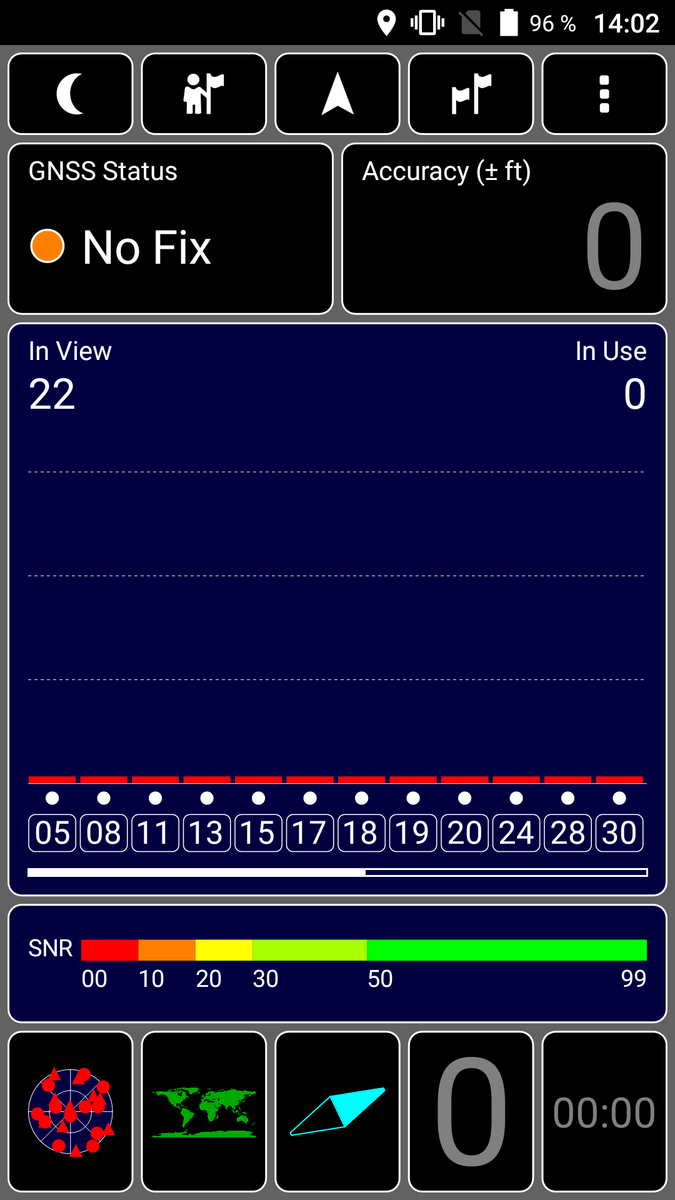The height and width of the screenshot is (1200, 675).
Task: Open the Accuracy panel
Action: click(504, 229)
